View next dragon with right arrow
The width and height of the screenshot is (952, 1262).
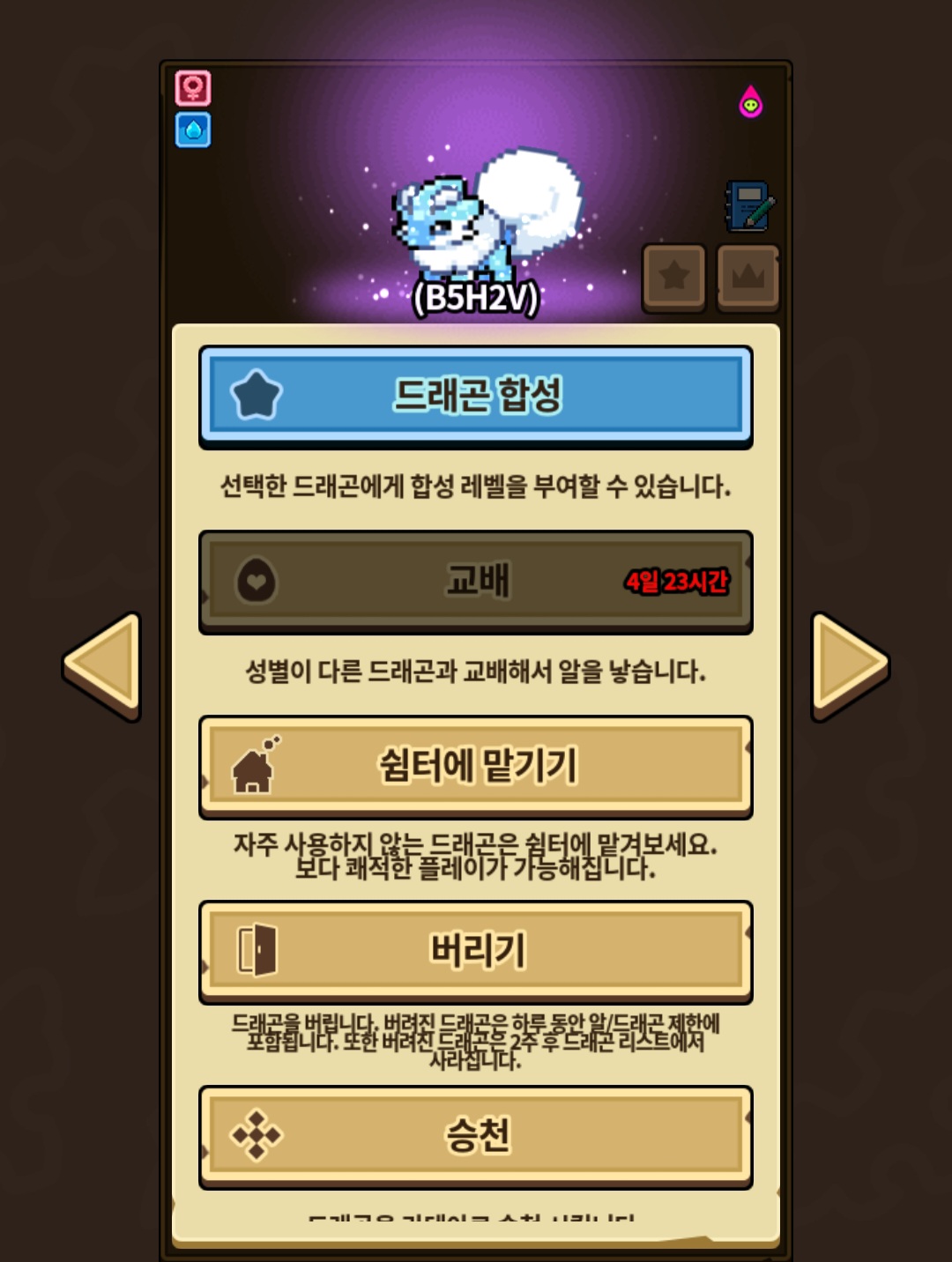(x=848, y=665)
